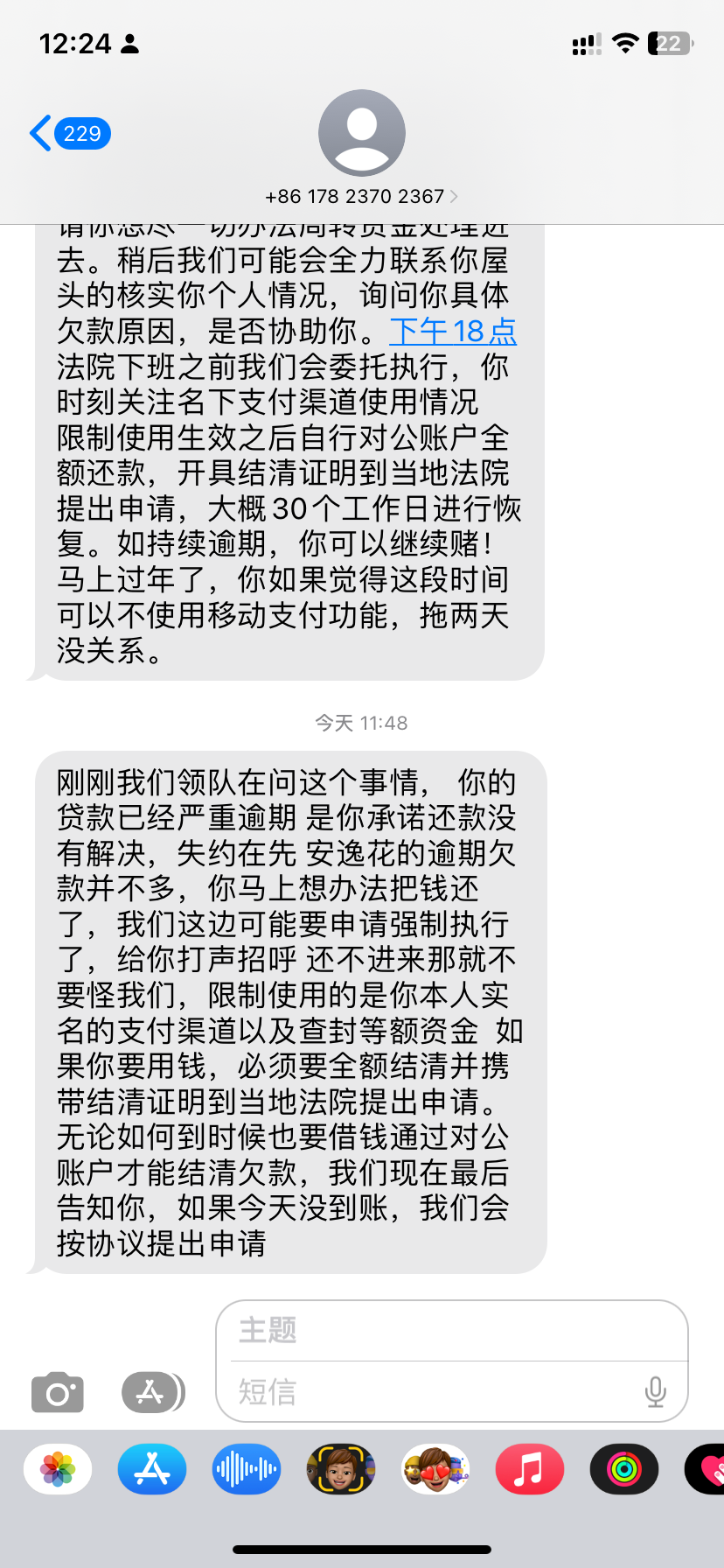Open the Photos app in the iMessage drawer
Viewport: 724px width, 1568px height.
[58, 1469]
